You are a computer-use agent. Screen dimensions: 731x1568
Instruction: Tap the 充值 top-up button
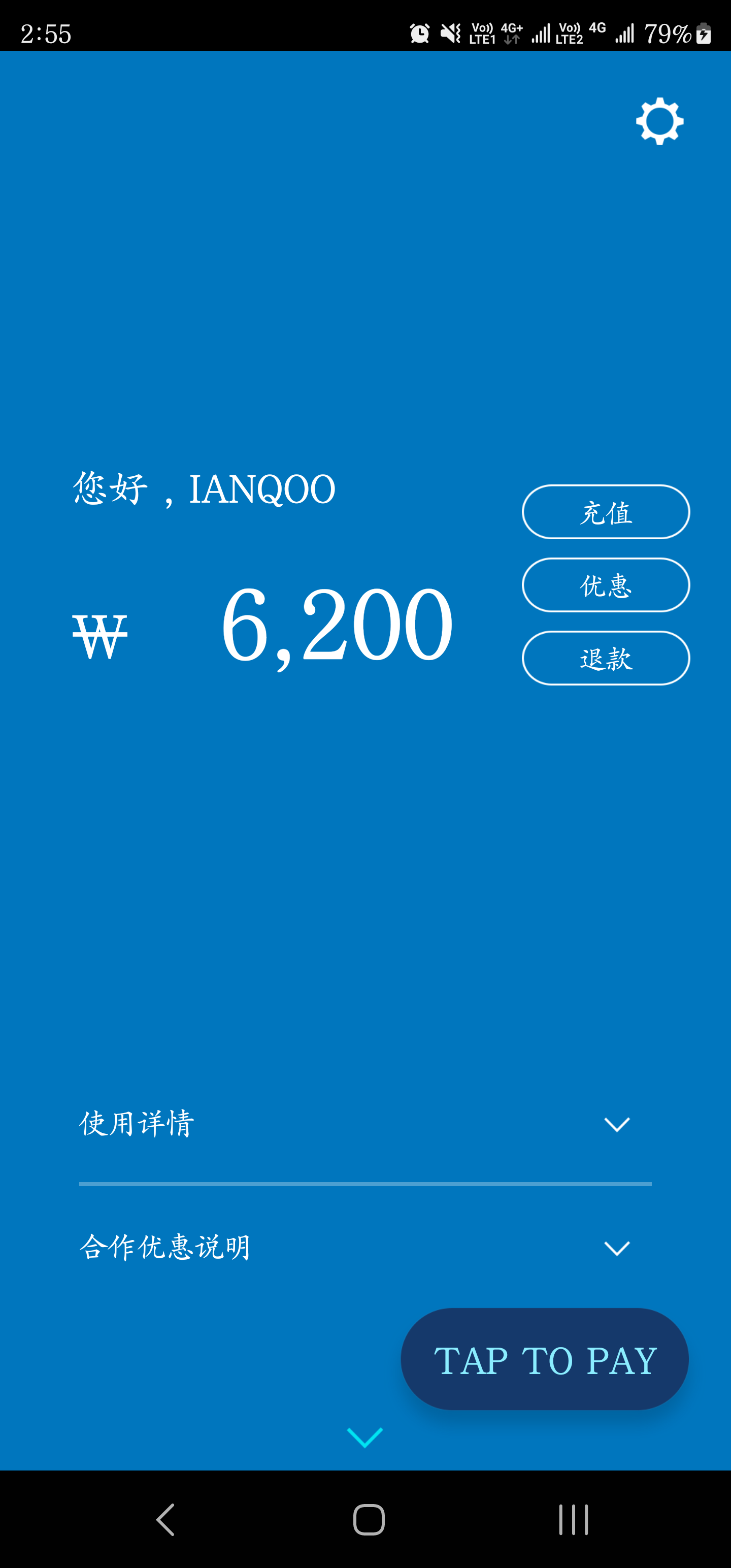(x=605, y=512)
